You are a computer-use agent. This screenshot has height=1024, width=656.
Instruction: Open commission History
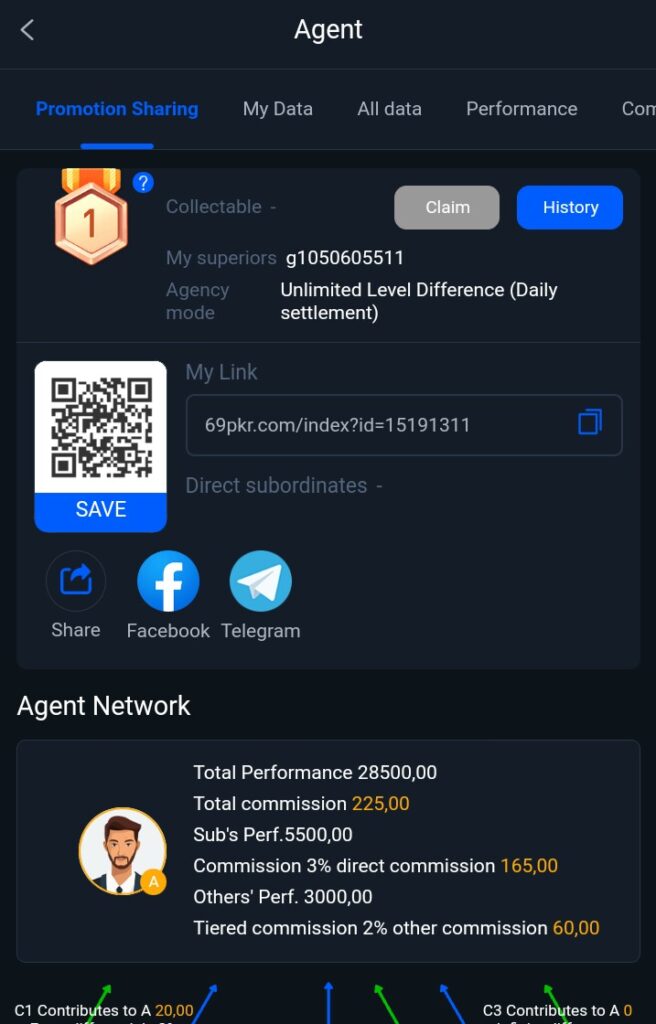[570, 207]
